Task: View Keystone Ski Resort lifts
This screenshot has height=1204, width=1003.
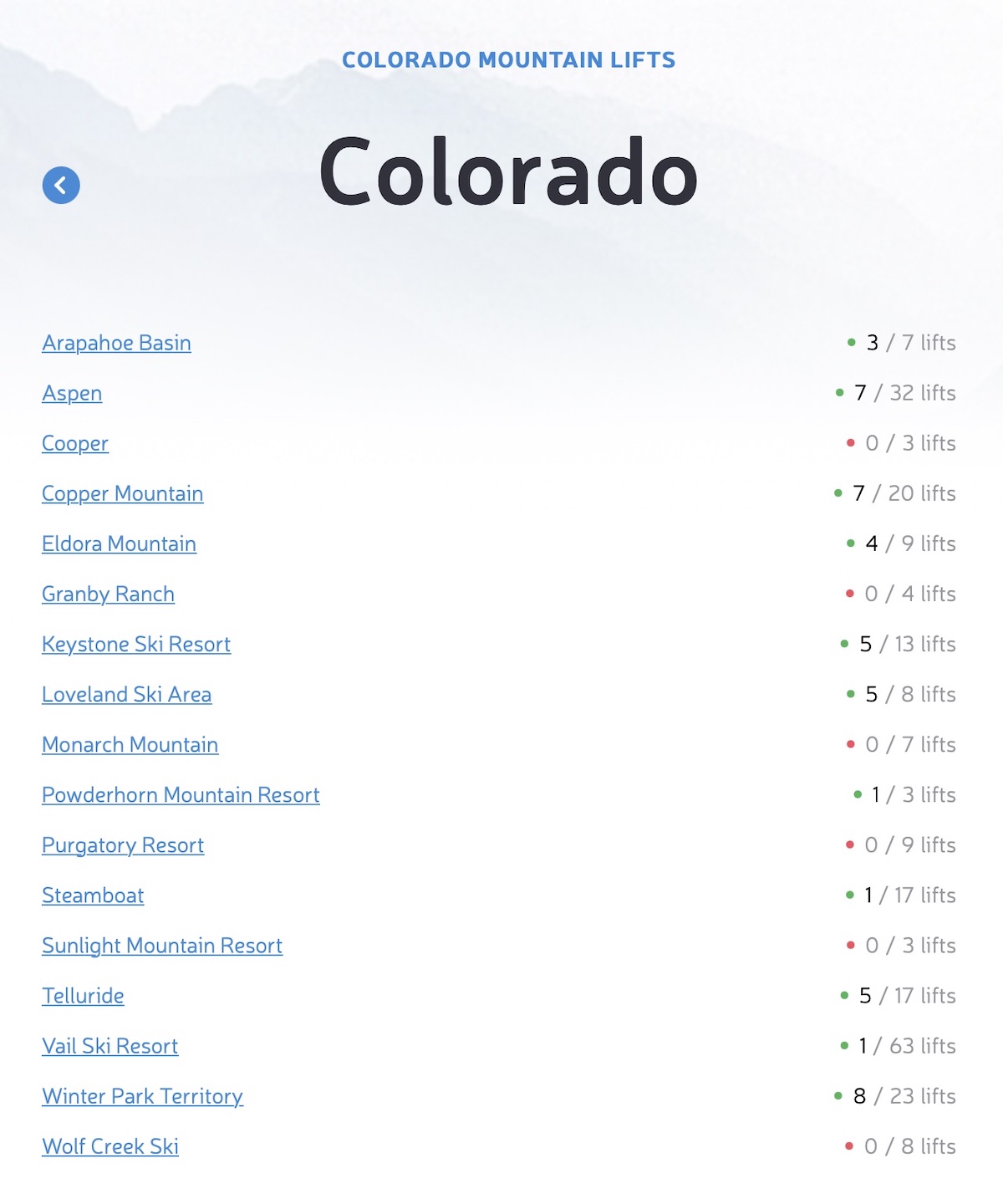Action: tap(136, 644)
